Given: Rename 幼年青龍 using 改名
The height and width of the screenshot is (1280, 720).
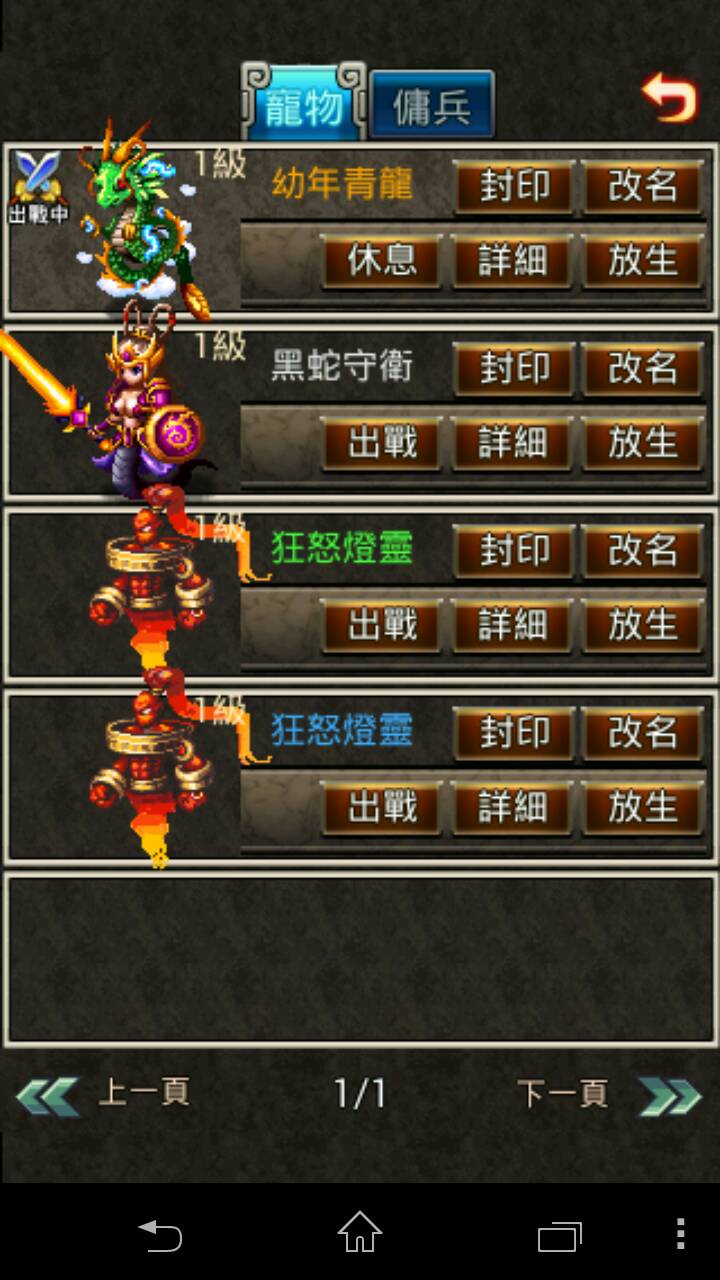Looking at the screenshot, I should 642,186.
